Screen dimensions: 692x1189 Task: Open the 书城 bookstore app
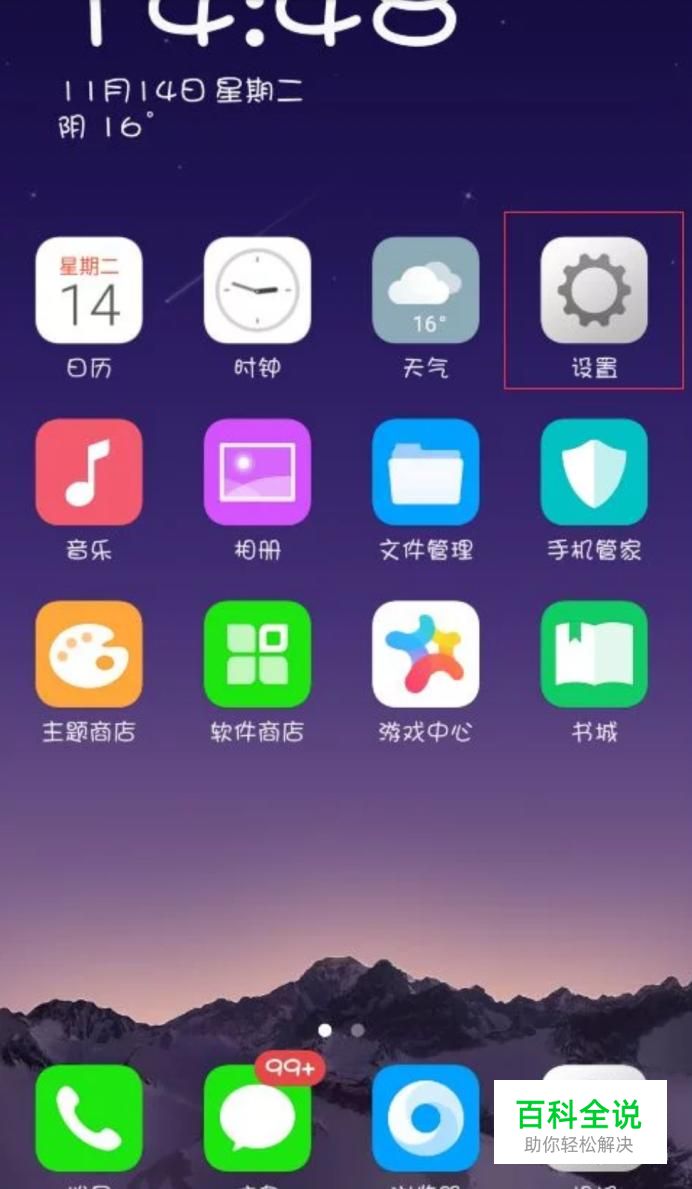point(594,654)
